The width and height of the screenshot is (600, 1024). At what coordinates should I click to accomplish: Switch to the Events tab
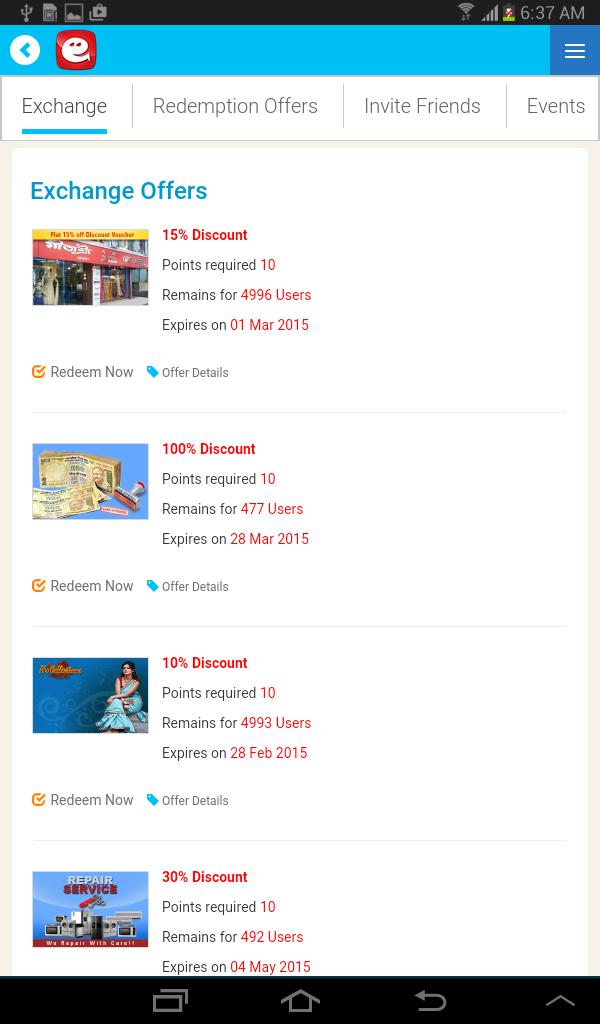[555, 106]
